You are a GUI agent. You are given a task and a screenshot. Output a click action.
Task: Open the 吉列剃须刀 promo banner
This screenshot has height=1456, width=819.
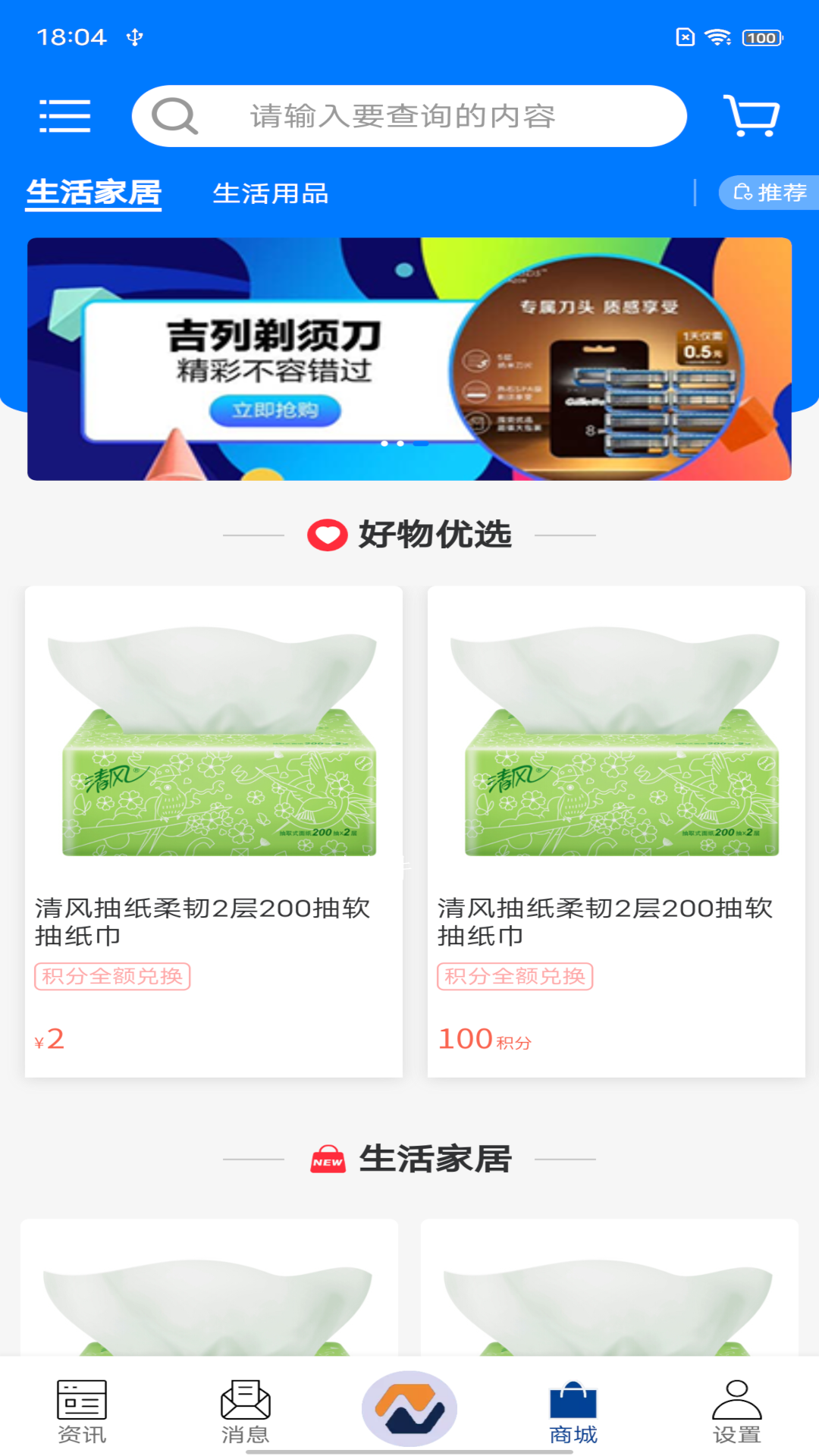point(409,359)
